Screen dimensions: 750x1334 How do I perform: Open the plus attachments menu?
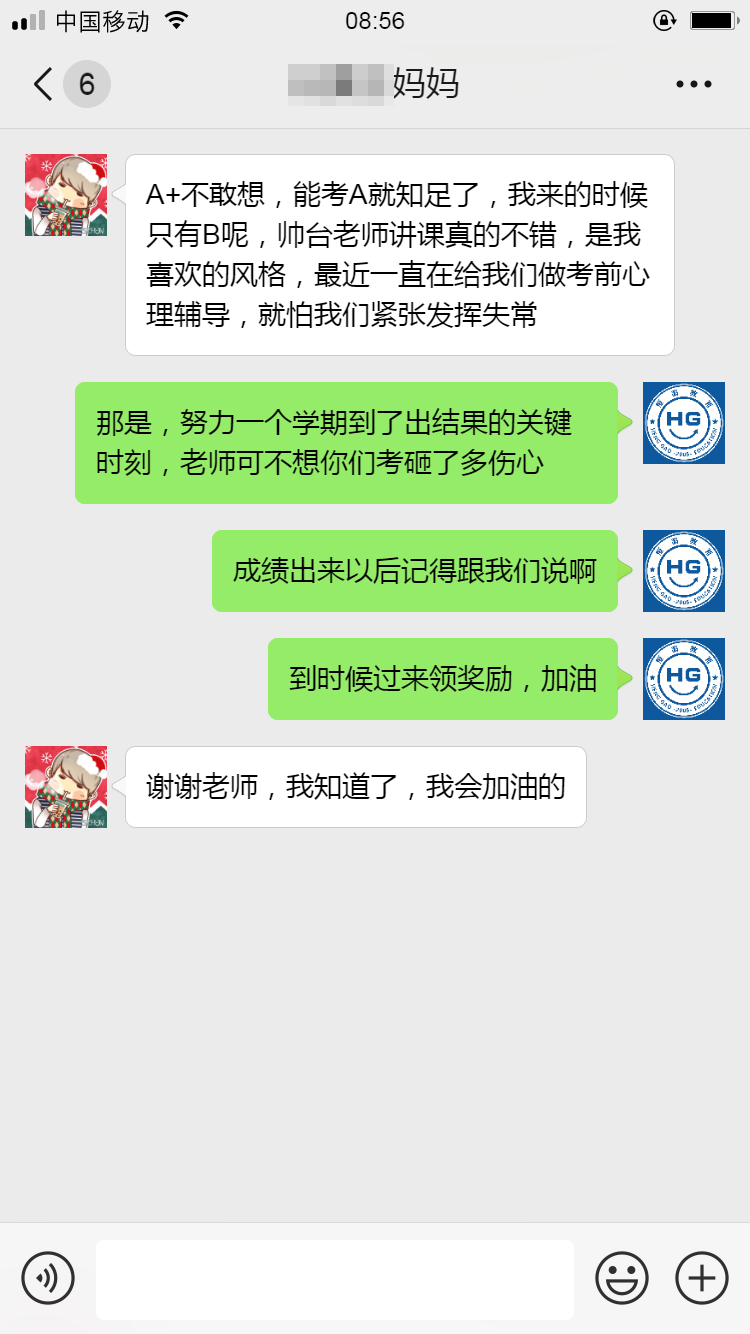[702, 1278]
